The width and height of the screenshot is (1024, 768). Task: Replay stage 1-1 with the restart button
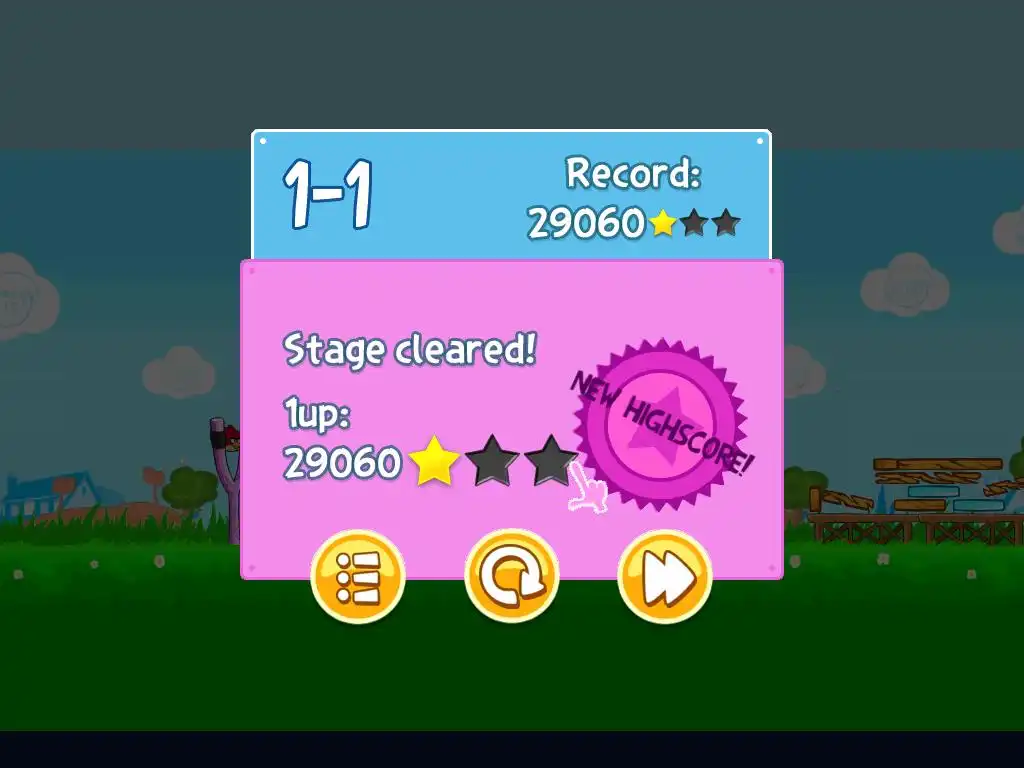[x=511, y=577]
